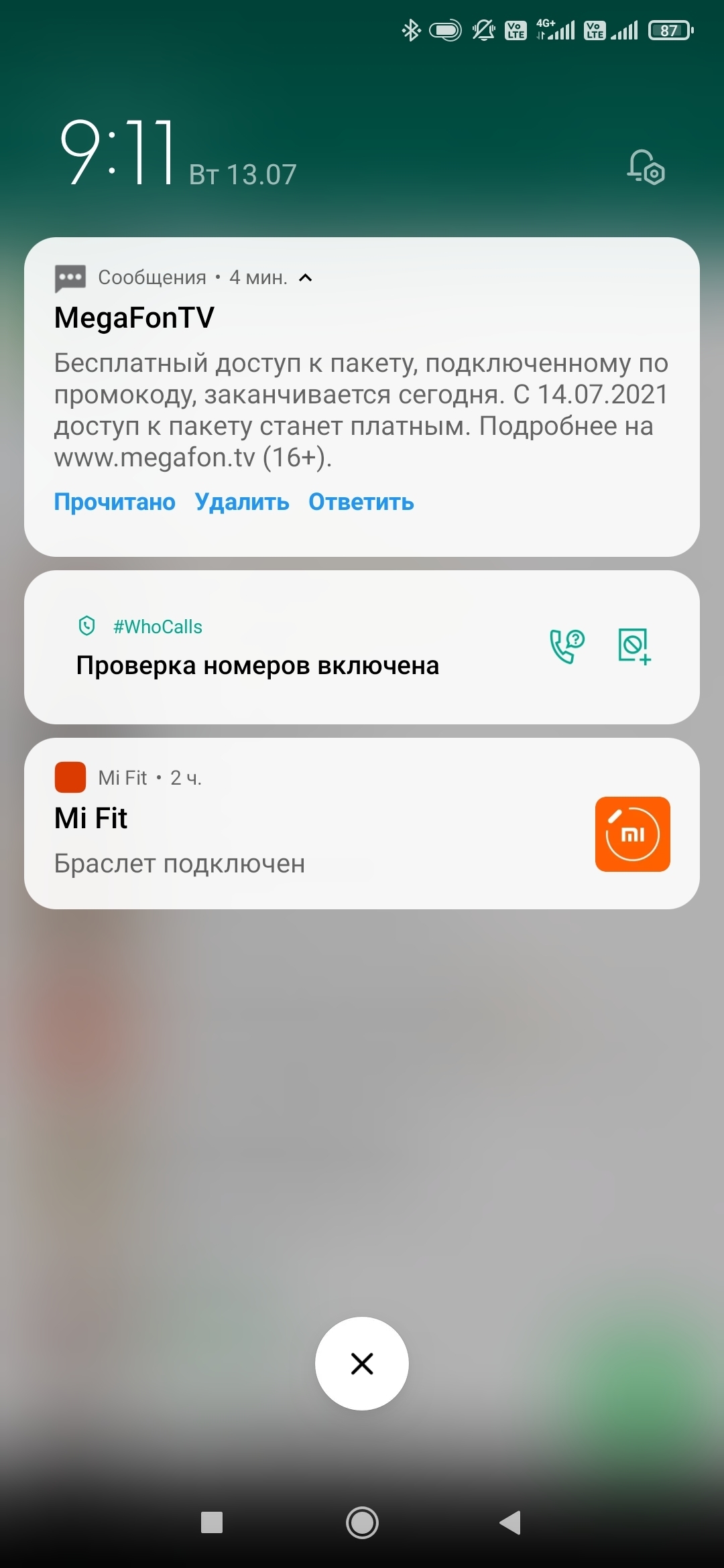Reply to the MegaFonTV message via Ответить
Viewport: 724px width, 1568px height.
click(x=361, y=502)
